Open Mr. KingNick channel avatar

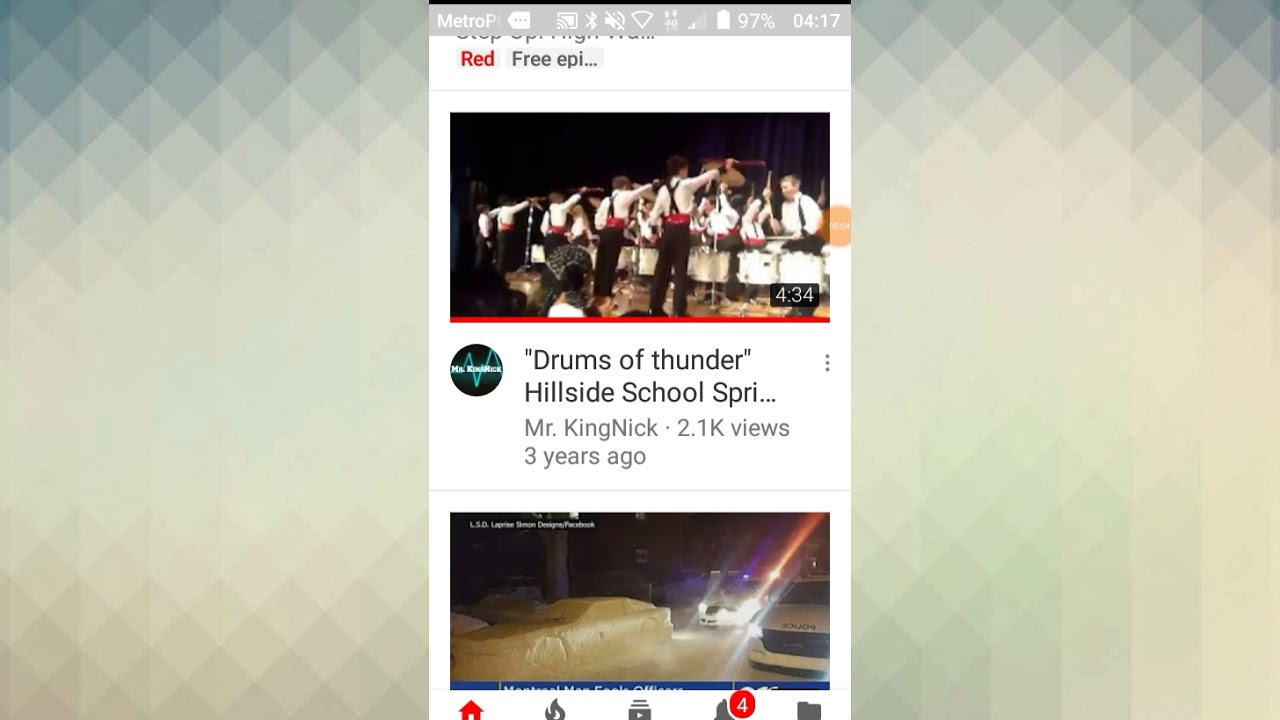click(476, 370)
